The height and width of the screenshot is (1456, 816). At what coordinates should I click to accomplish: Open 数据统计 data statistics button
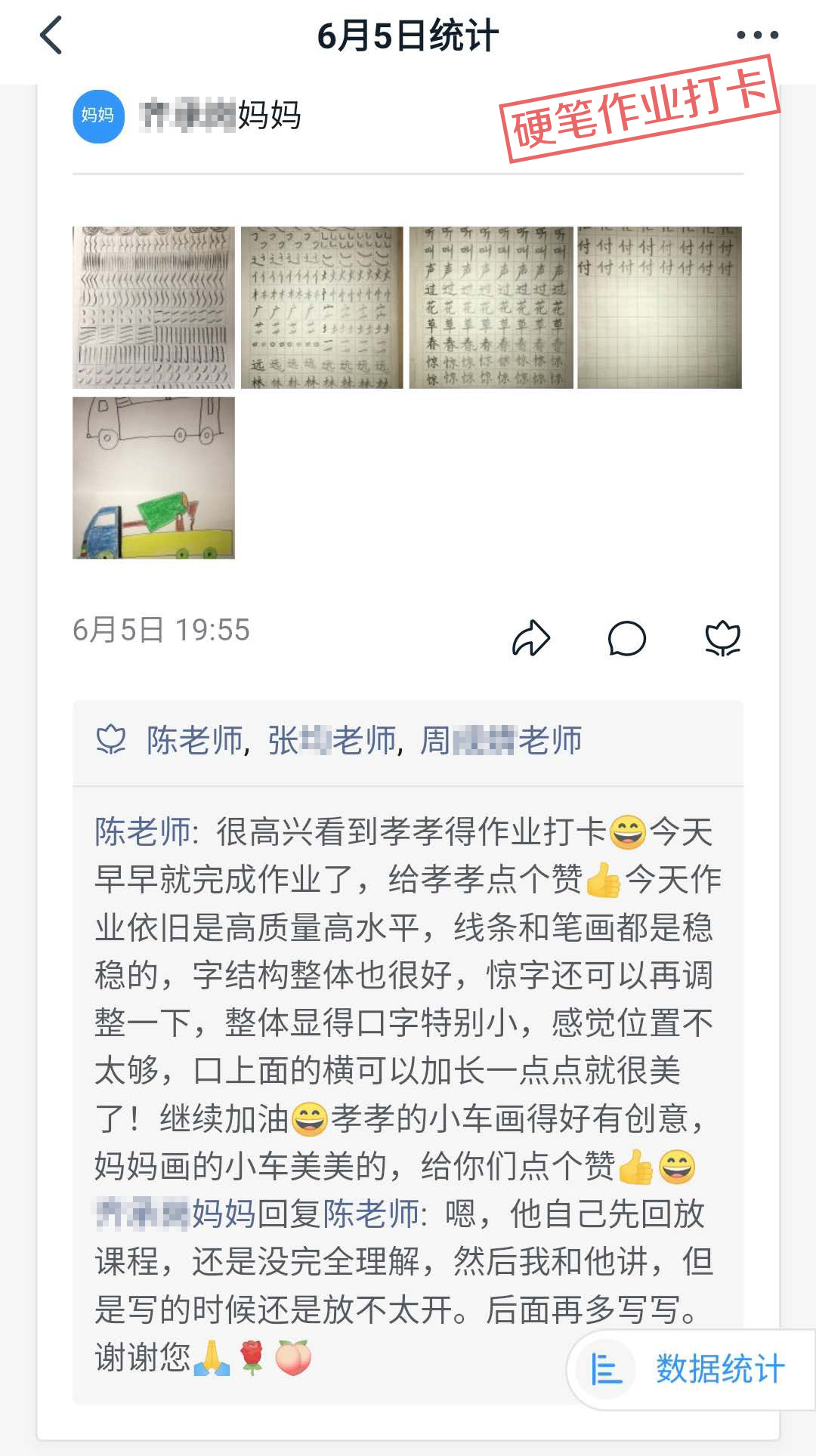click(691, 1368)
